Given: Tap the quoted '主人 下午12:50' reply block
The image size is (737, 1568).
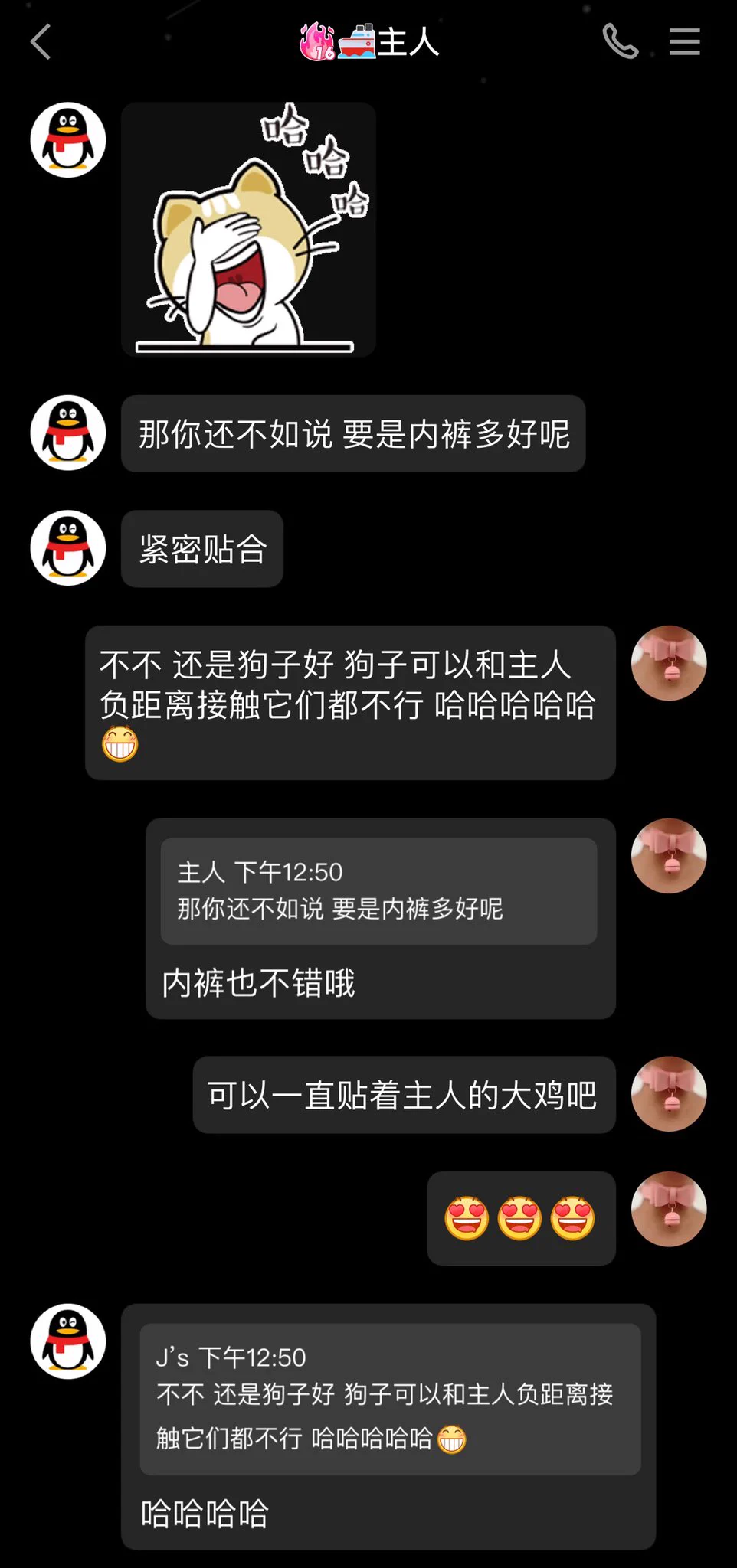Looking at the screenshot, I should [x=378, y=890].
